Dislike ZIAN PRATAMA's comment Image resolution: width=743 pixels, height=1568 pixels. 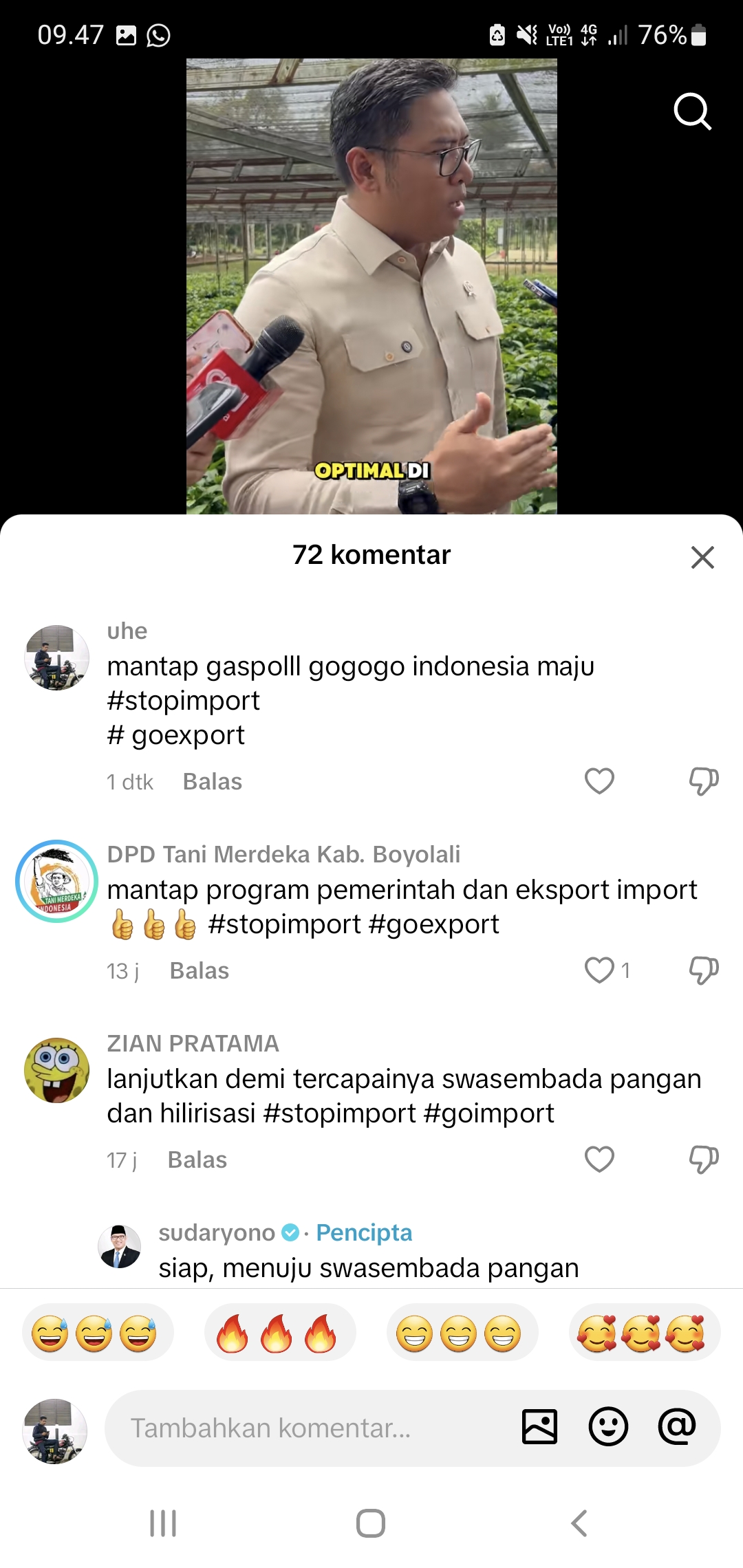704,1159
